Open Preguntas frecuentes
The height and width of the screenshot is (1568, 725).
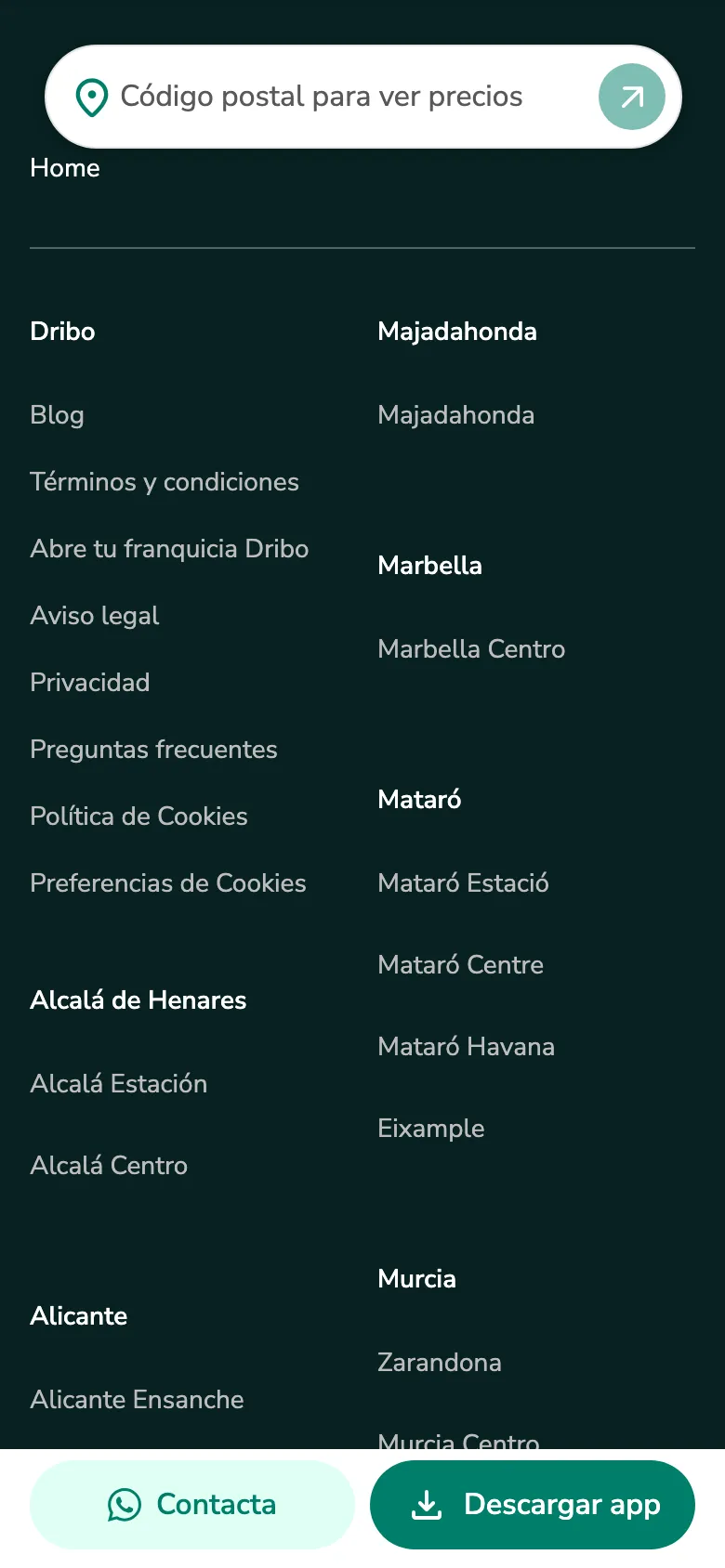[153, 750]
